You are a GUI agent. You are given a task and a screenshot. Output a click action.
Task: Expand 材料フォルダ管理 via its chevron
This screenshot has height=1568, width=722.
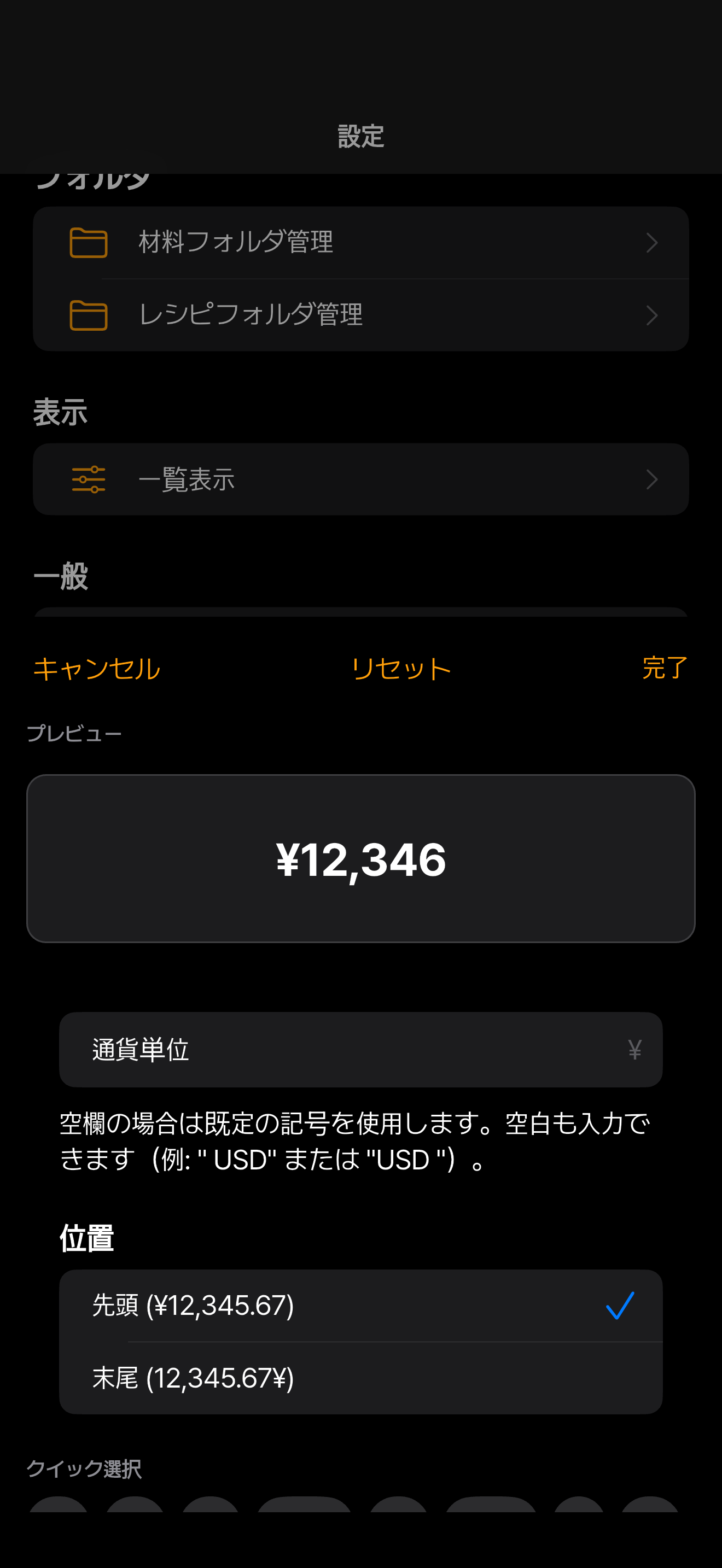(x=652, y=243)
